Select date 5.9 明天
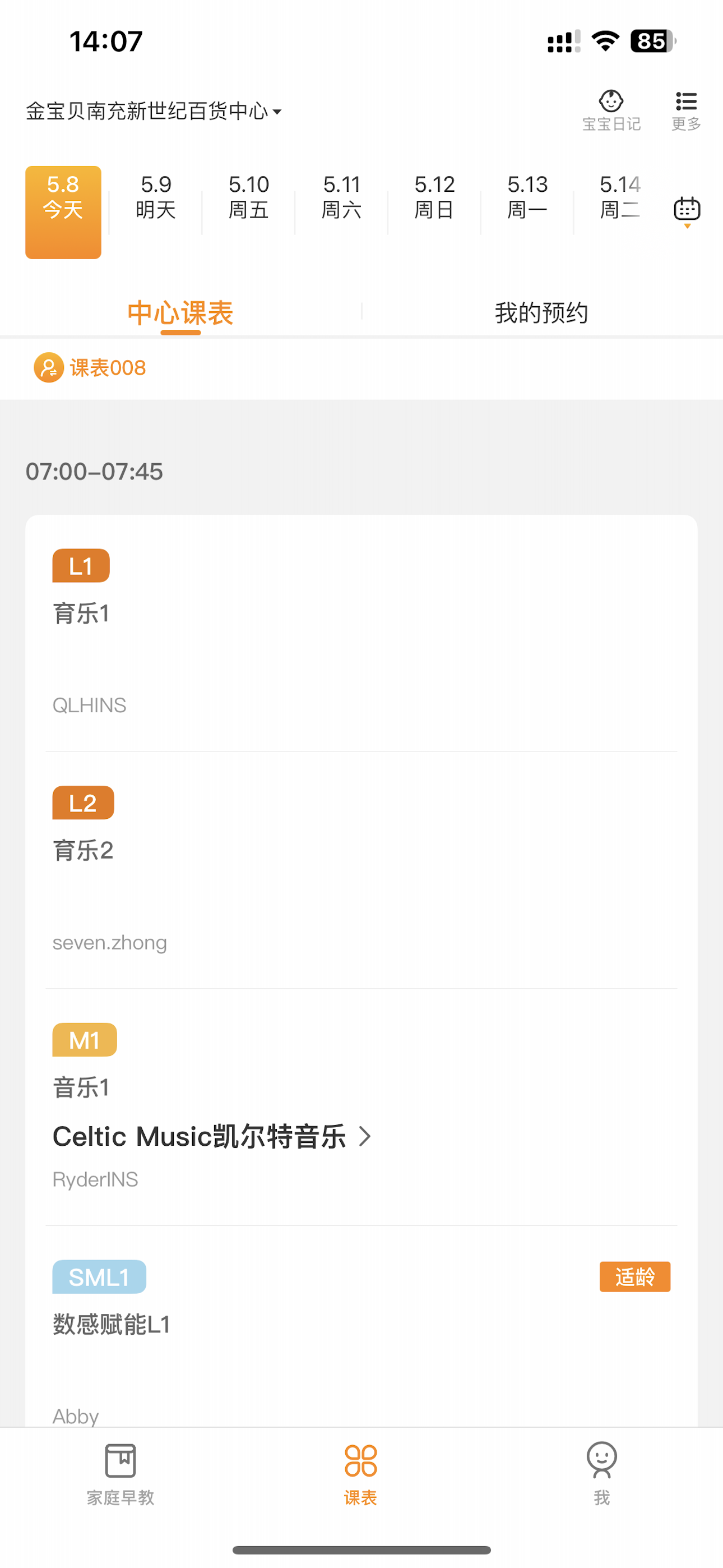Image resolution: width=723 pixels, height=1568 pixels. (156, 197)
